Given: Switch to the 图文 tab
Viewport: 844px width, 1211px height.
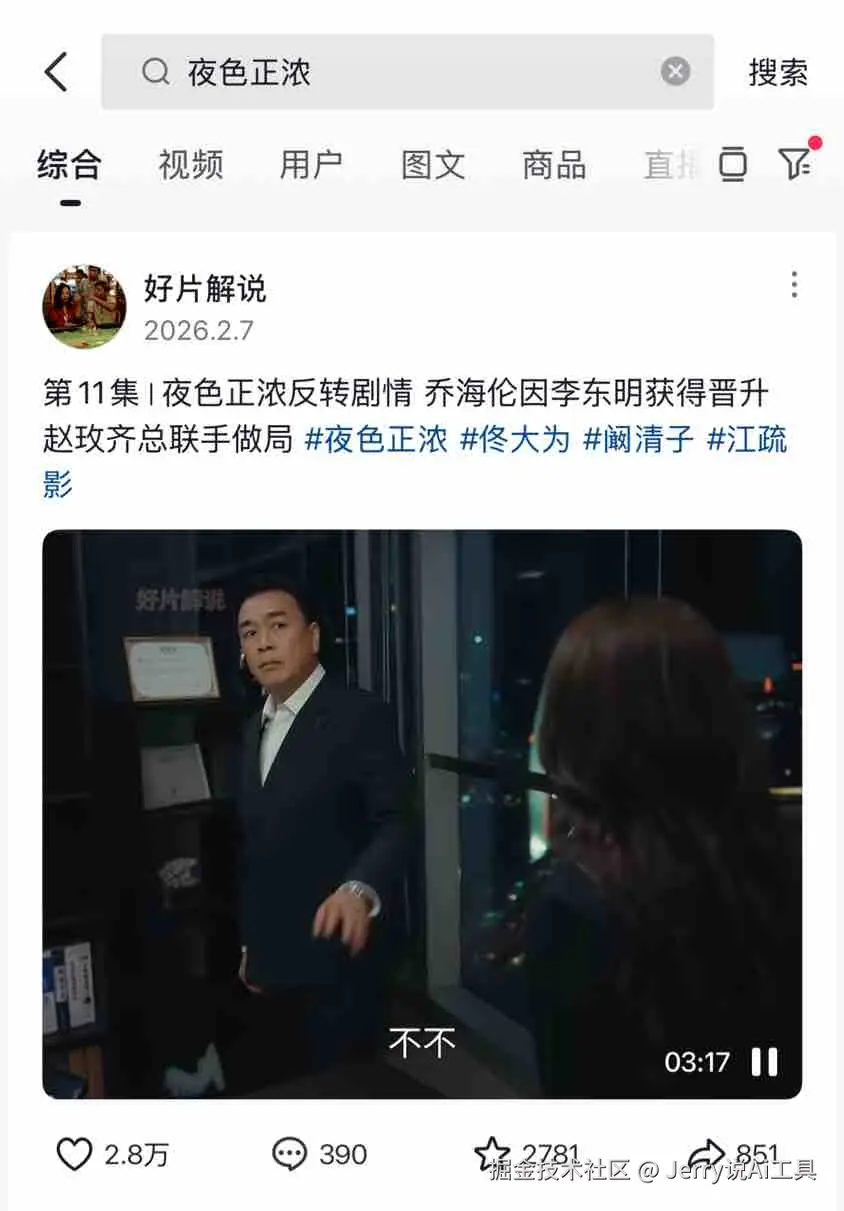Looking at the screenshot, I should (x=433, y=165).
